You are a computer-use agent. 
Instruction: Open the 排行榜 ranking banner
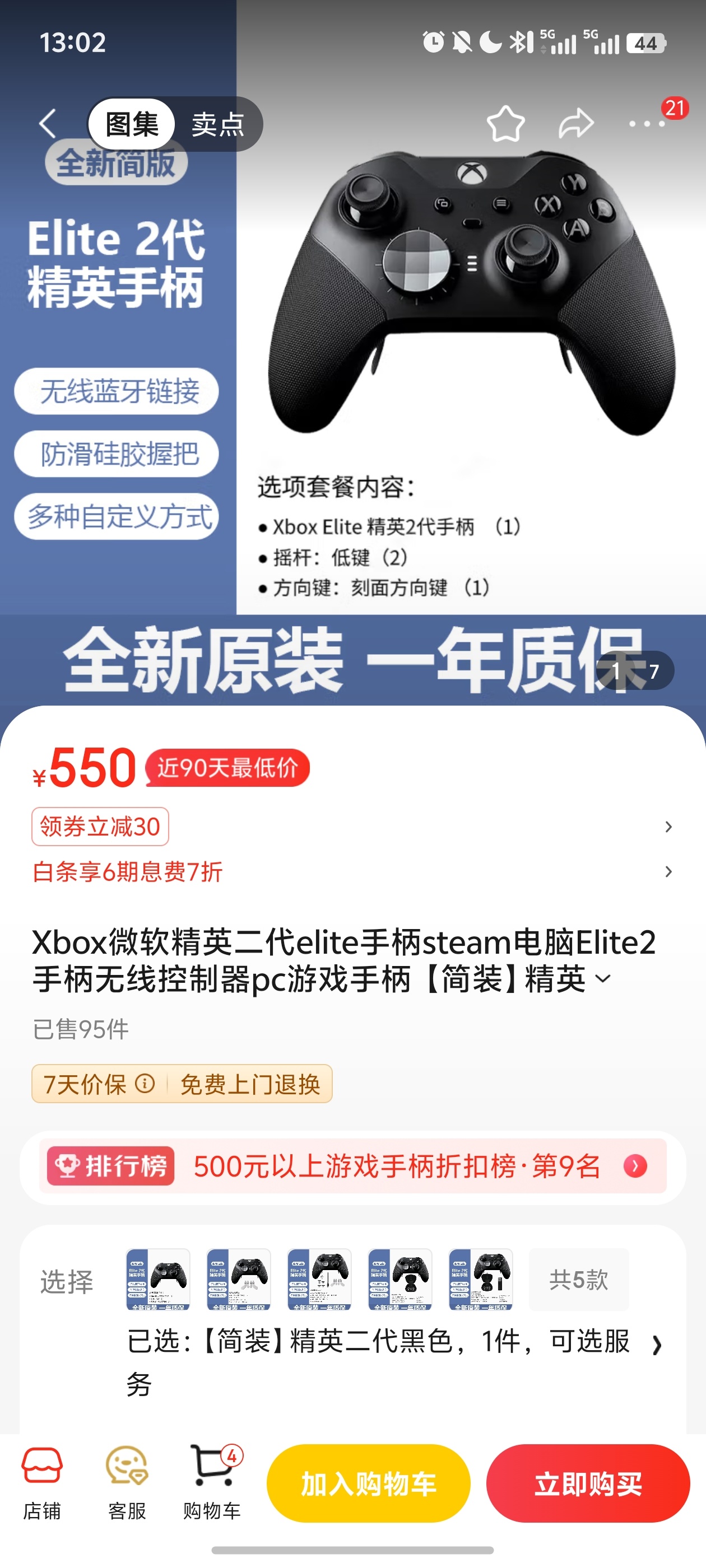pyautogui.click(x=352, y=1167)
